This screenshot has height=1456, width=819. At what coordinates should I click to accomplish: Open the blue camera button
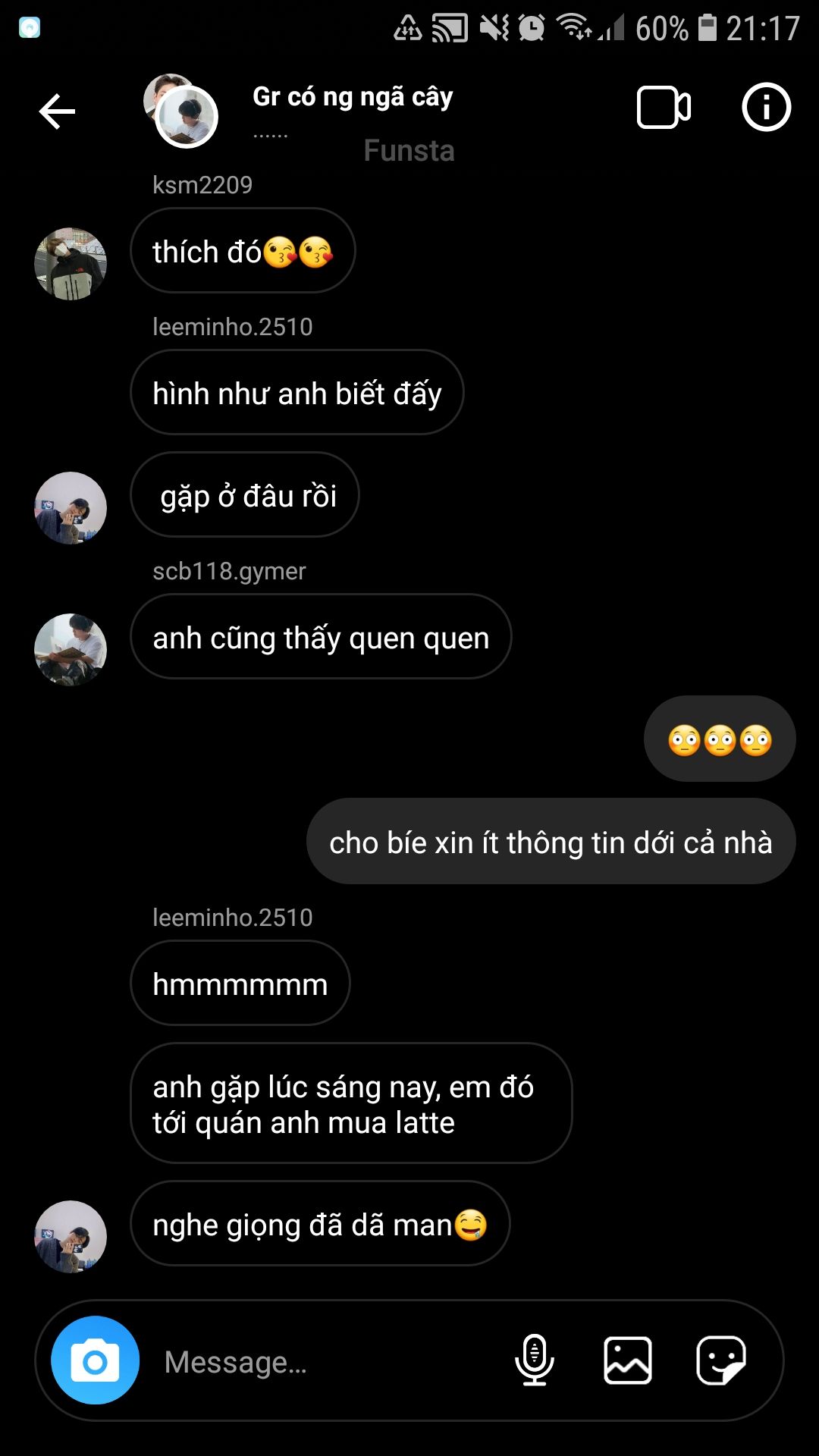(x=95, y=1360)
